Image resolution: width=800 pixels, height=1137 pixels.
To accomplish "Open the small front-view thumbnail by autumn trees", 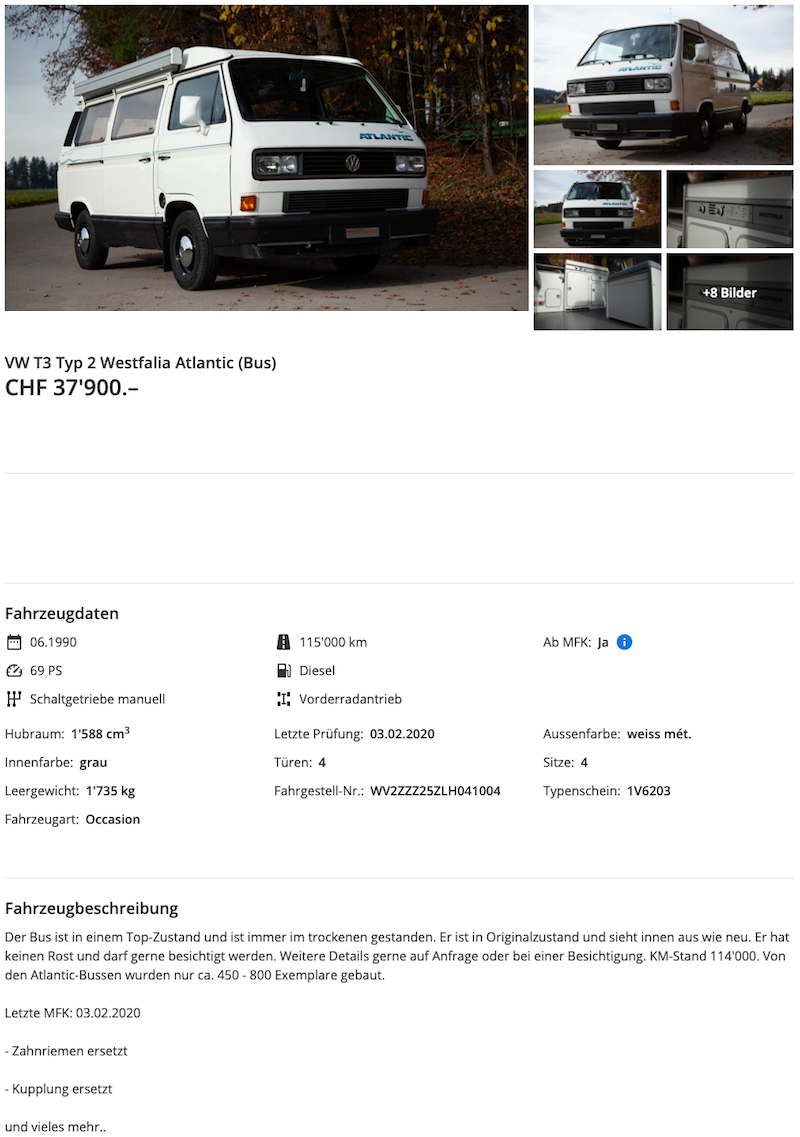I will (x=597, y=209).
